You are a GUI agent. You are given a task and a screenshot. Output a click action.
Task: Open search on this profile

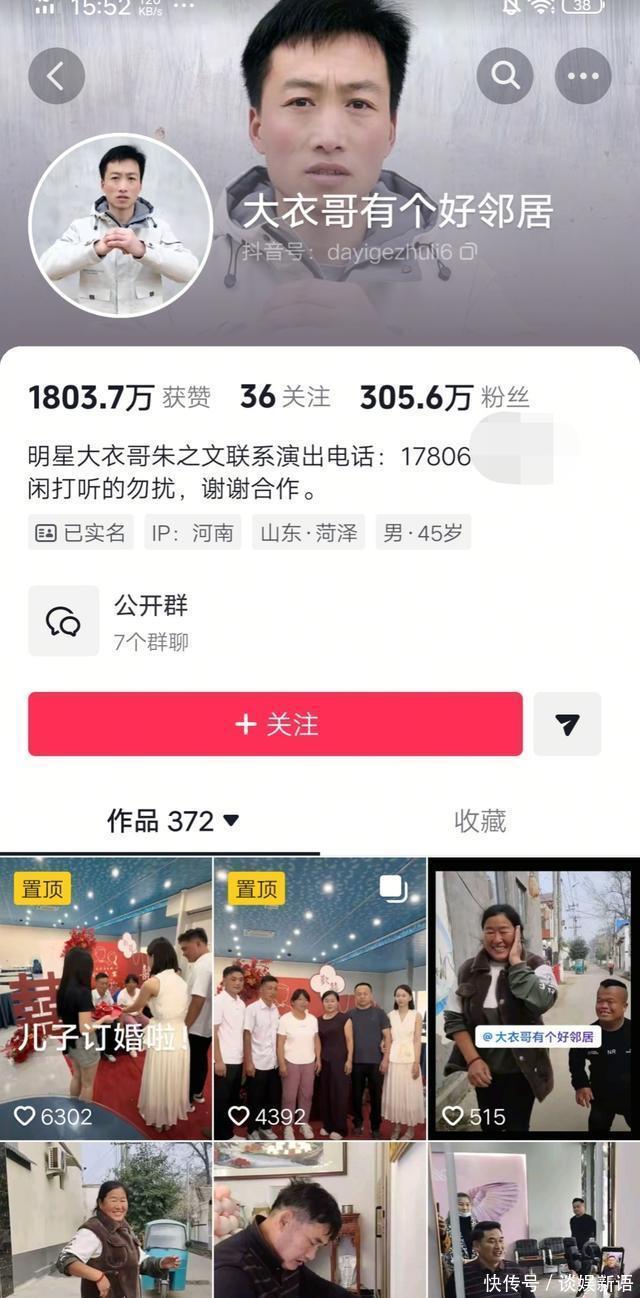505,76
